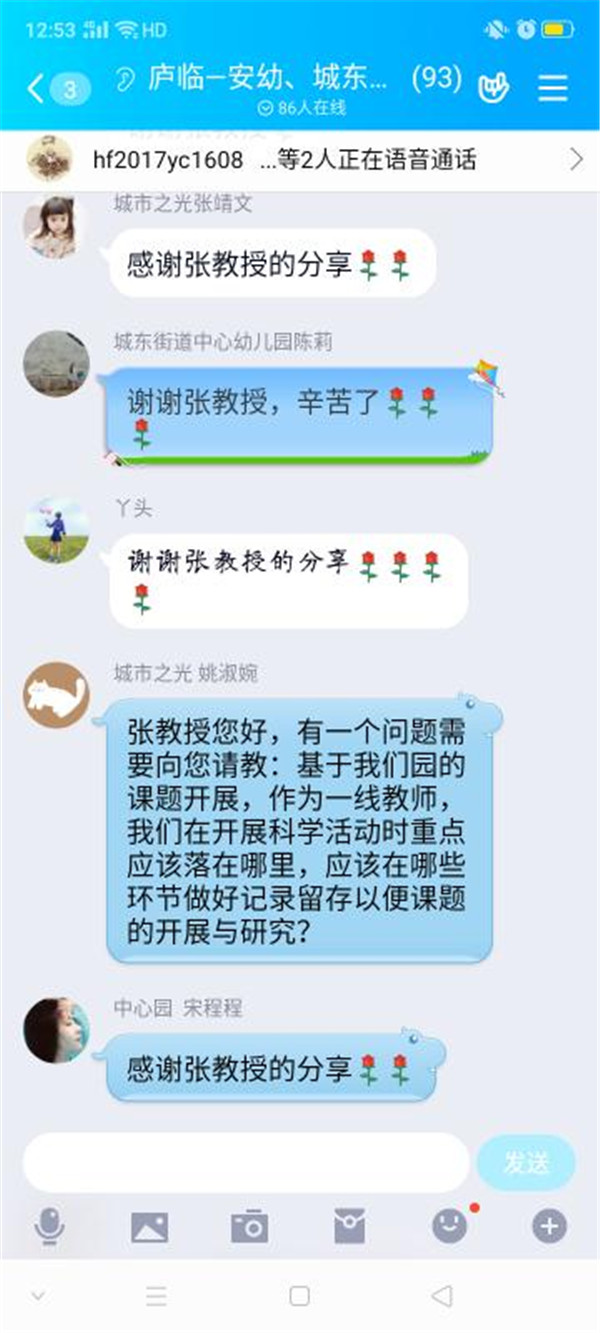Screen dimensions: 600x1333
Task: View 城市之光张靖文's avatar profile
Action: pyautogui.click(x=56, y=227)
